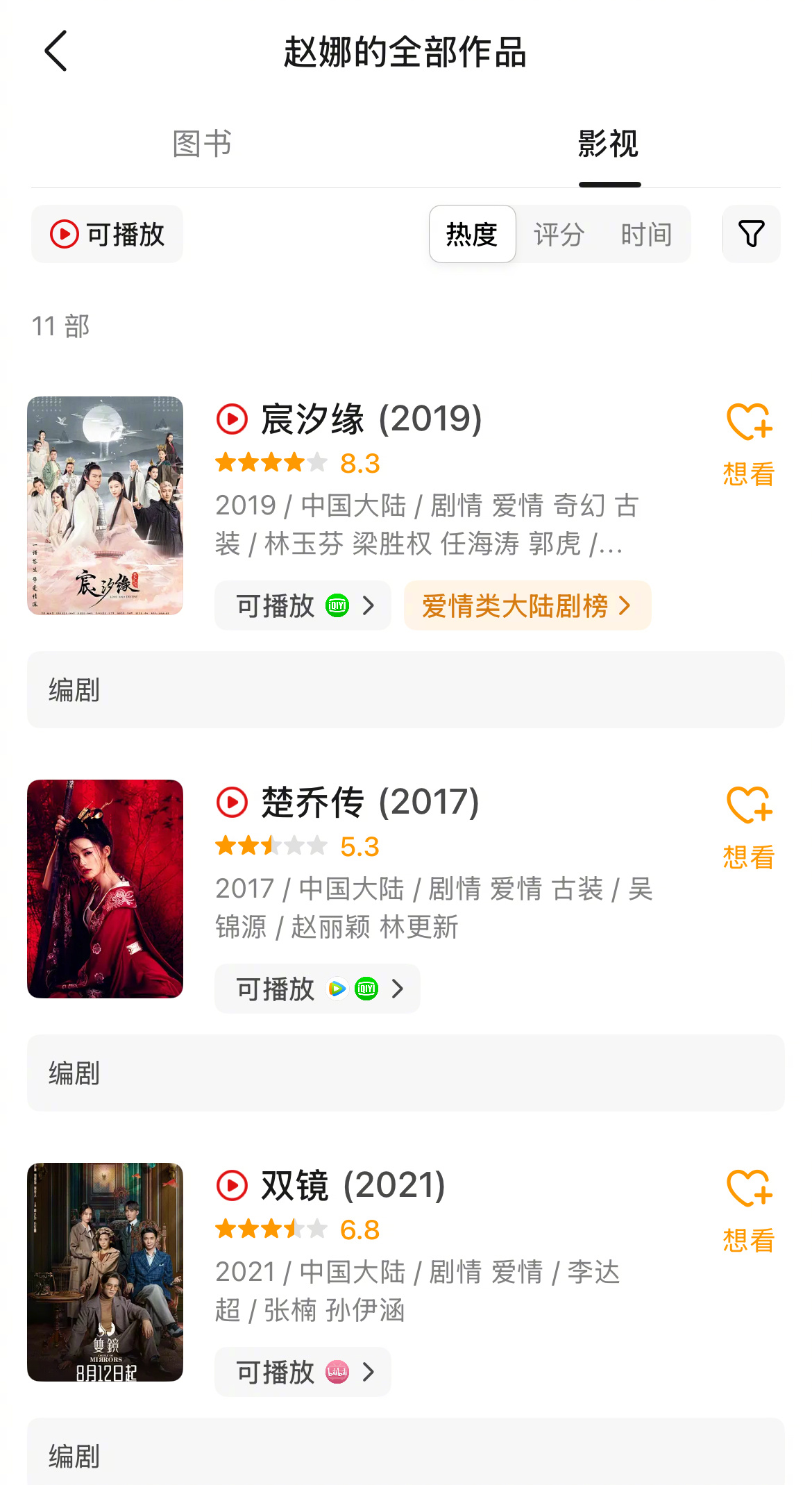The image size is (812, 1485).
Task: View 可播放 platforms for 楚乔传
Action: tap(317, 989)
